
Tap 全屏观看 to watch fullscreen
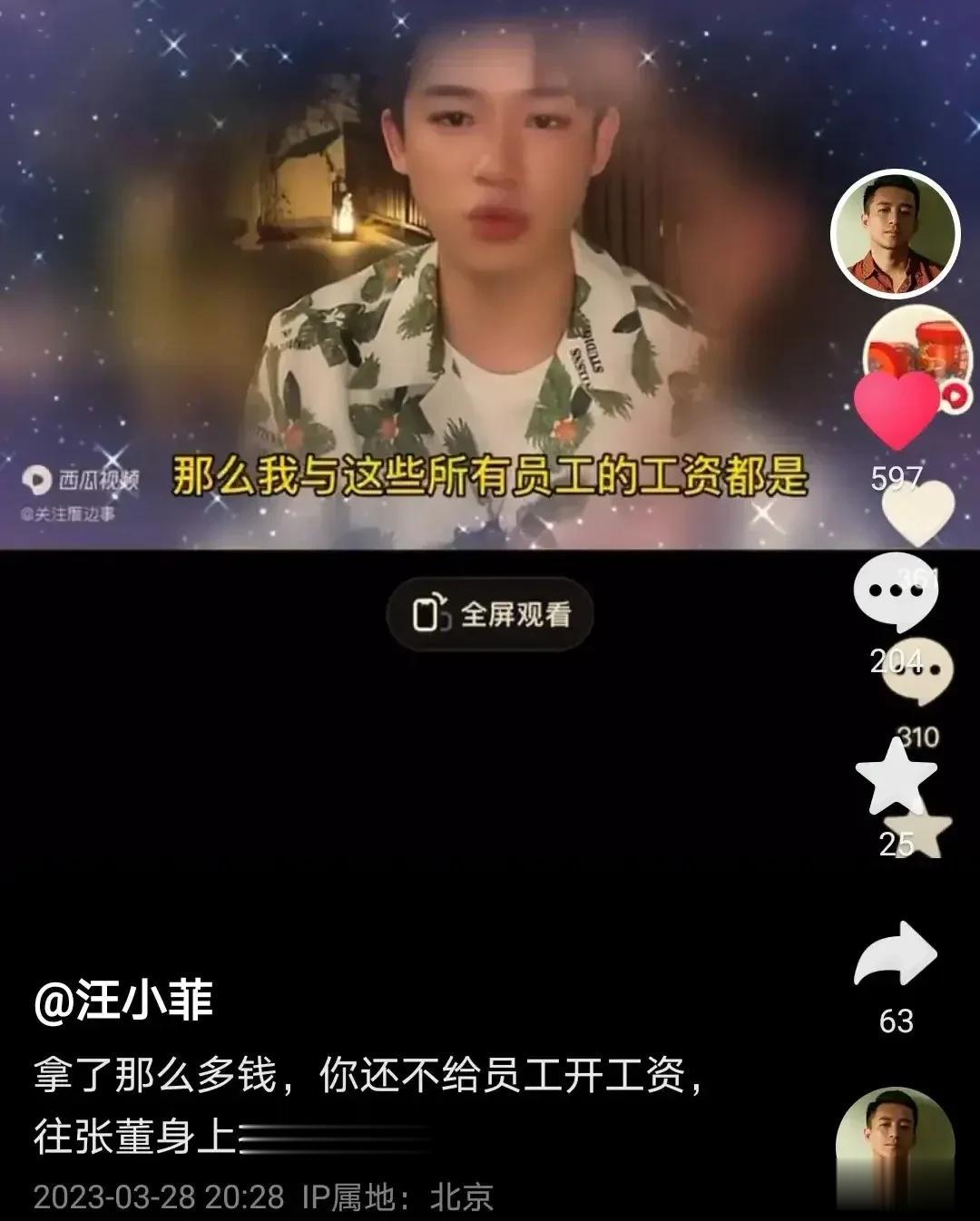pos(490,614)
